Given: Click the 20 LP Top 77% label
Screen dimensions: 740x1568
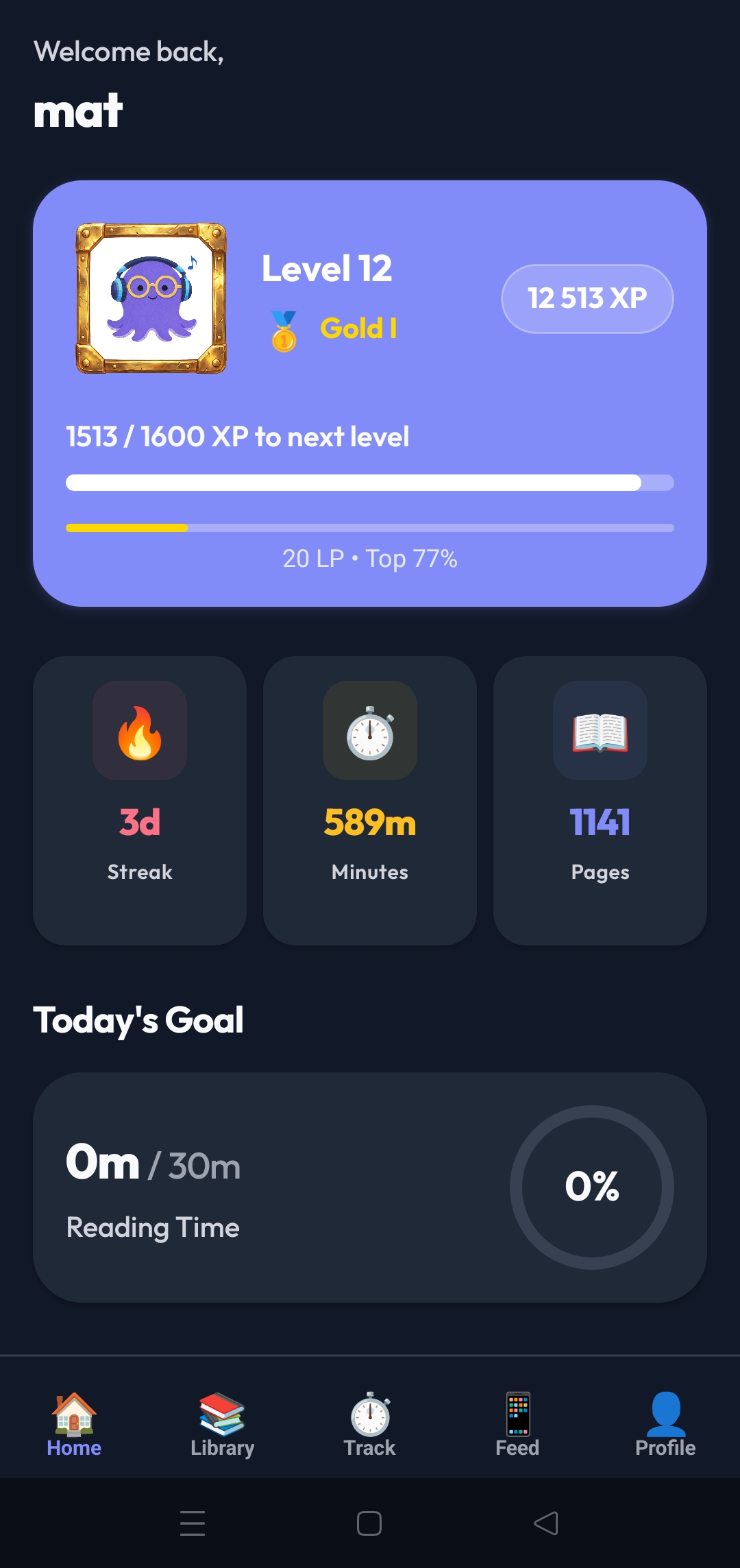Looking at the screenshot, I should click(x=369, y=559).
